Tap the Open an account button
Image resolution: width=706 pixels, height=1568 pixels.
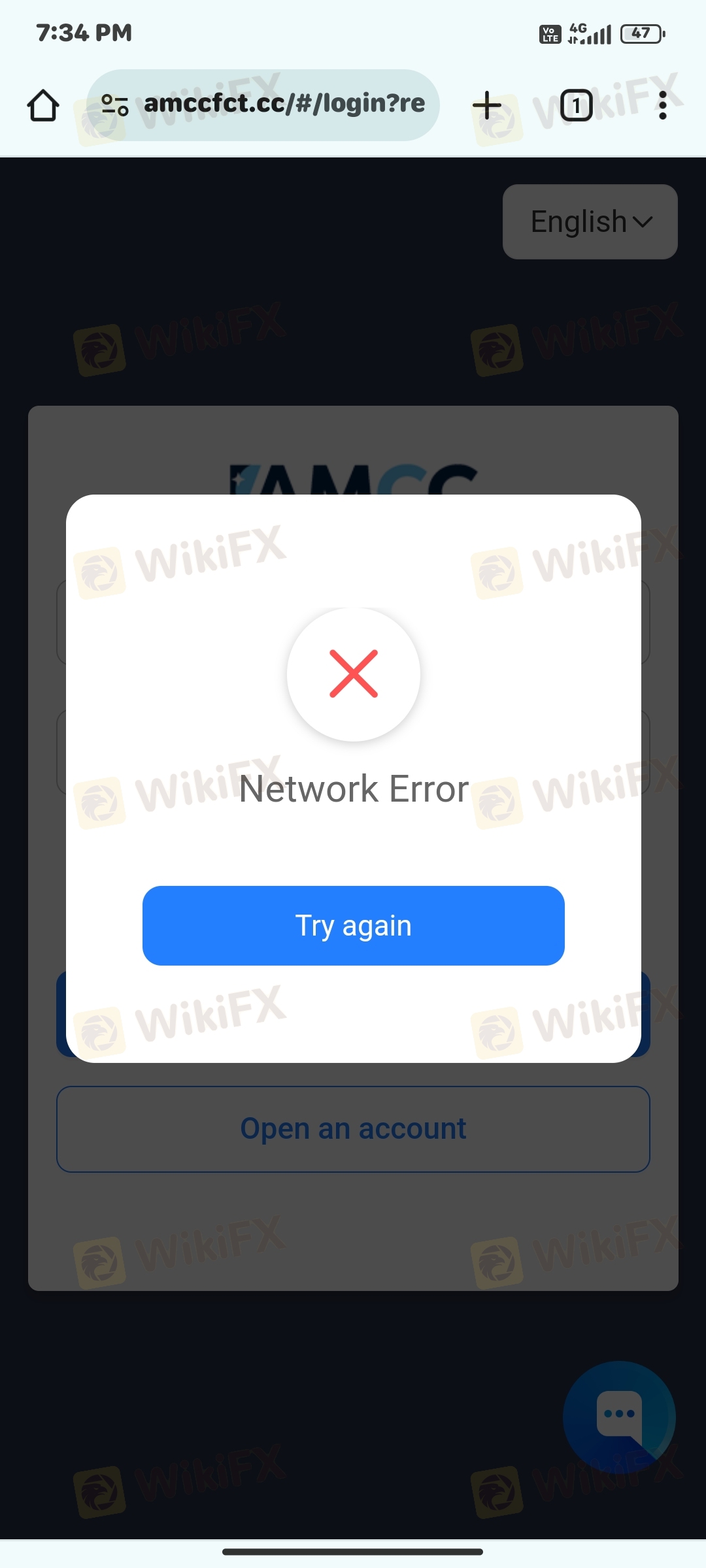point(353,1129)
